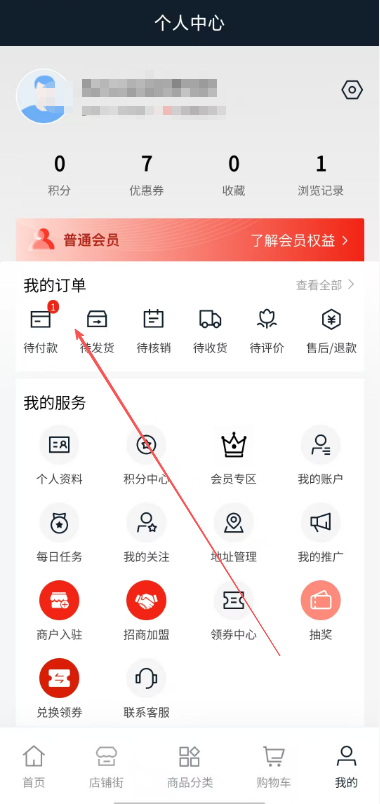Open 待收货 orders

[210, 331]
